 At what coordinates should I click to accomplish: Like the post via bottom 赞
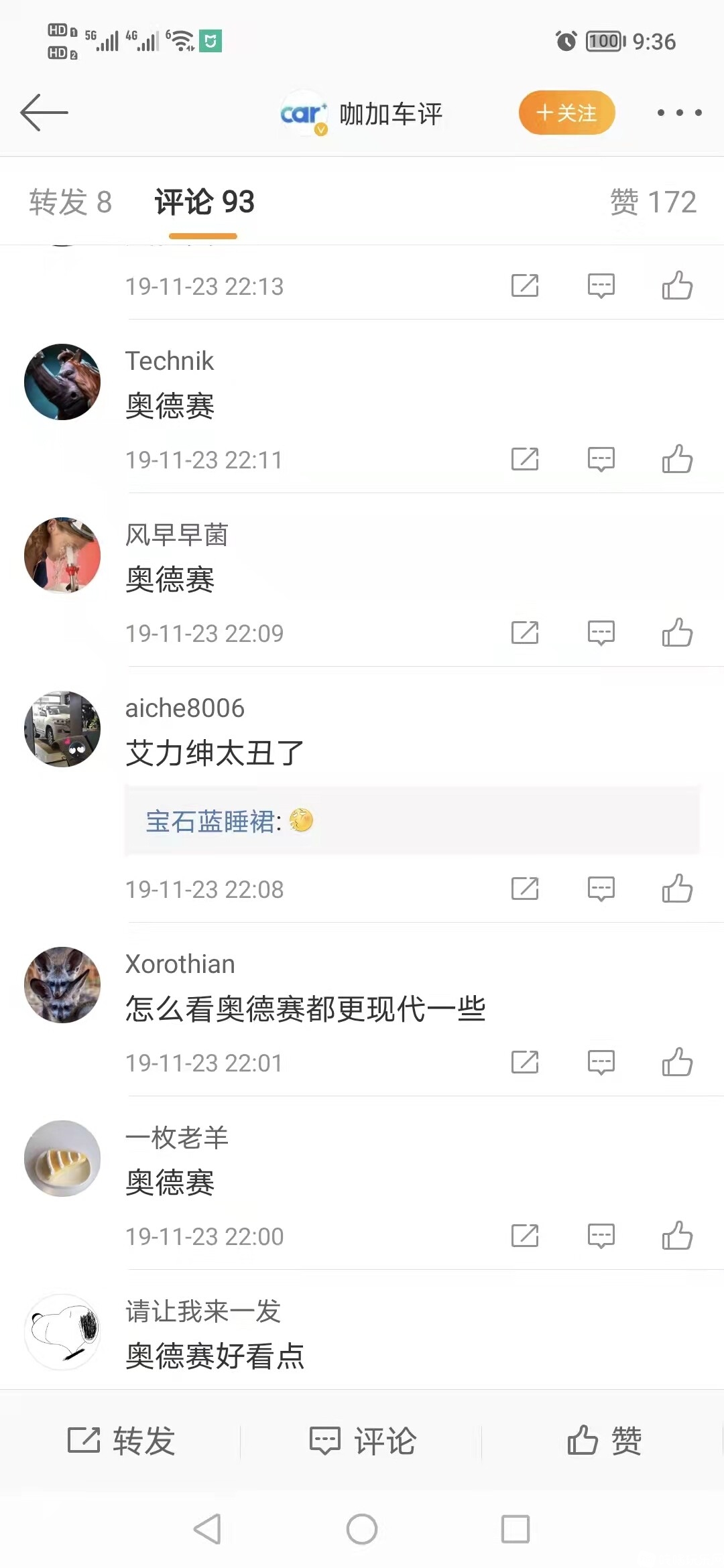pos(604,1440)
